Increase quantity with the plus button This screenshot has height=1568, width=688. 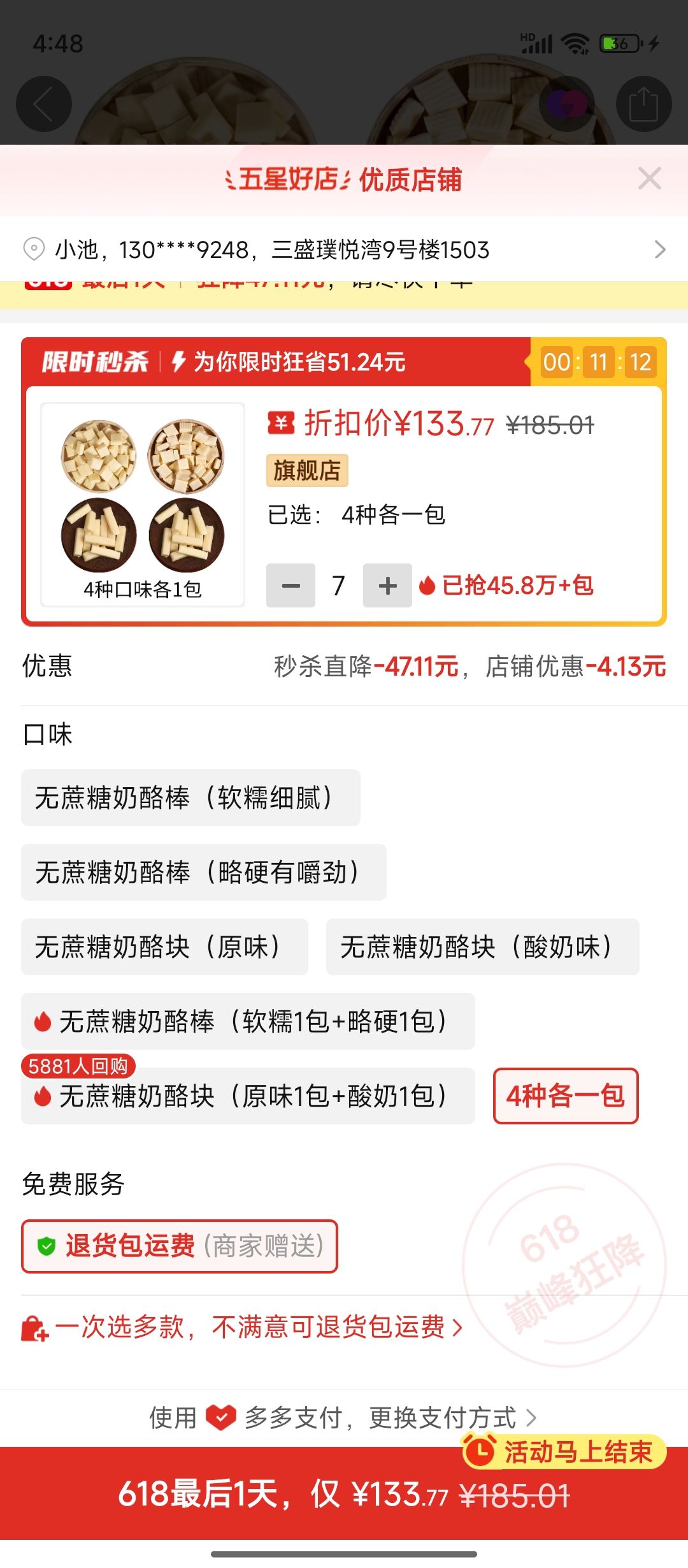tap(387, 585)
